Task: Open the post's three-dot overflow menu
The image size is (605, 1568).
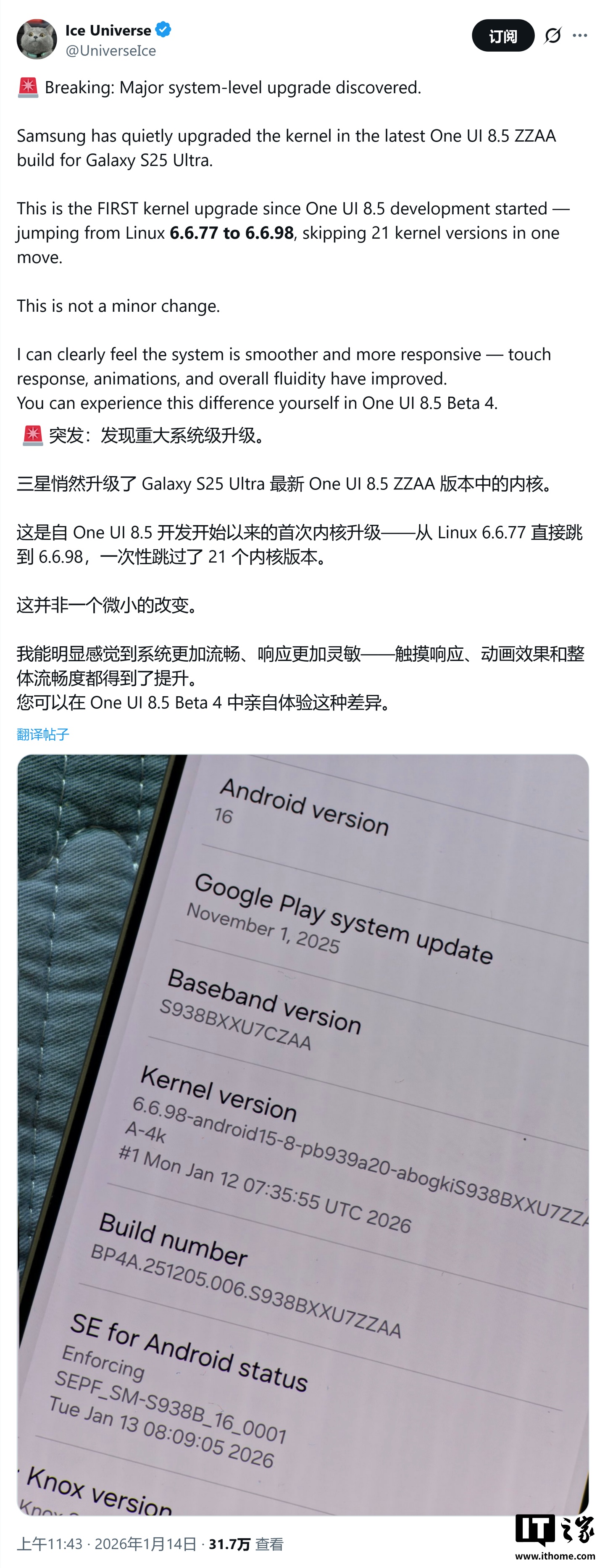Action: point(579,36)
